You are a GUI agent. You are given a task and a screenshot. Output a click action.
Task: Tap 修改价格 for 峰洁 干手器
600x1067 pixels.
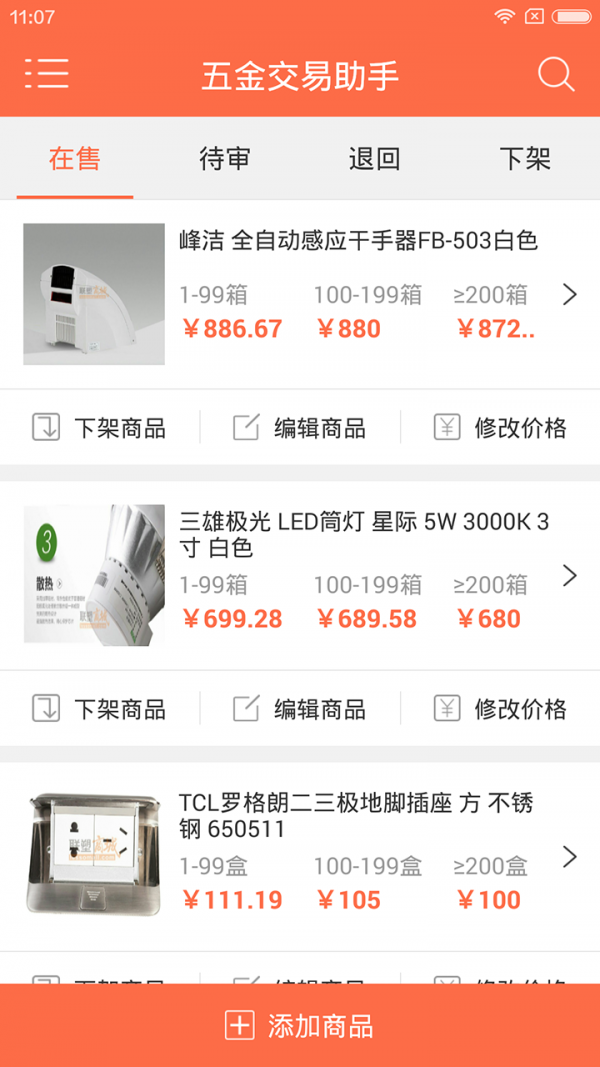tap(500, 428)
